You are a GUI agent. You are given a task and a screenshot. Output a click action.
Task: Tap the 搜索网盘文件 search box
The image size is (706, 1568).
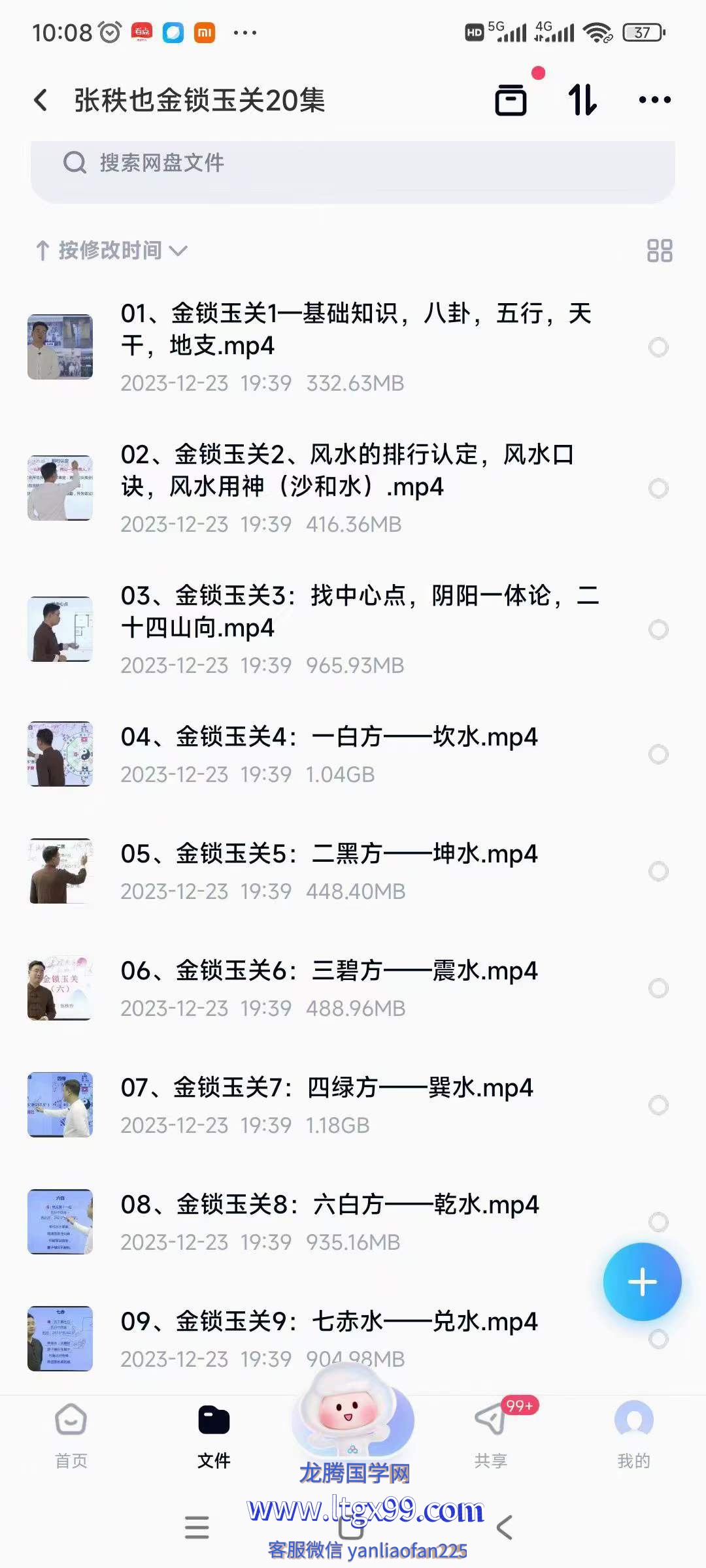353,163
